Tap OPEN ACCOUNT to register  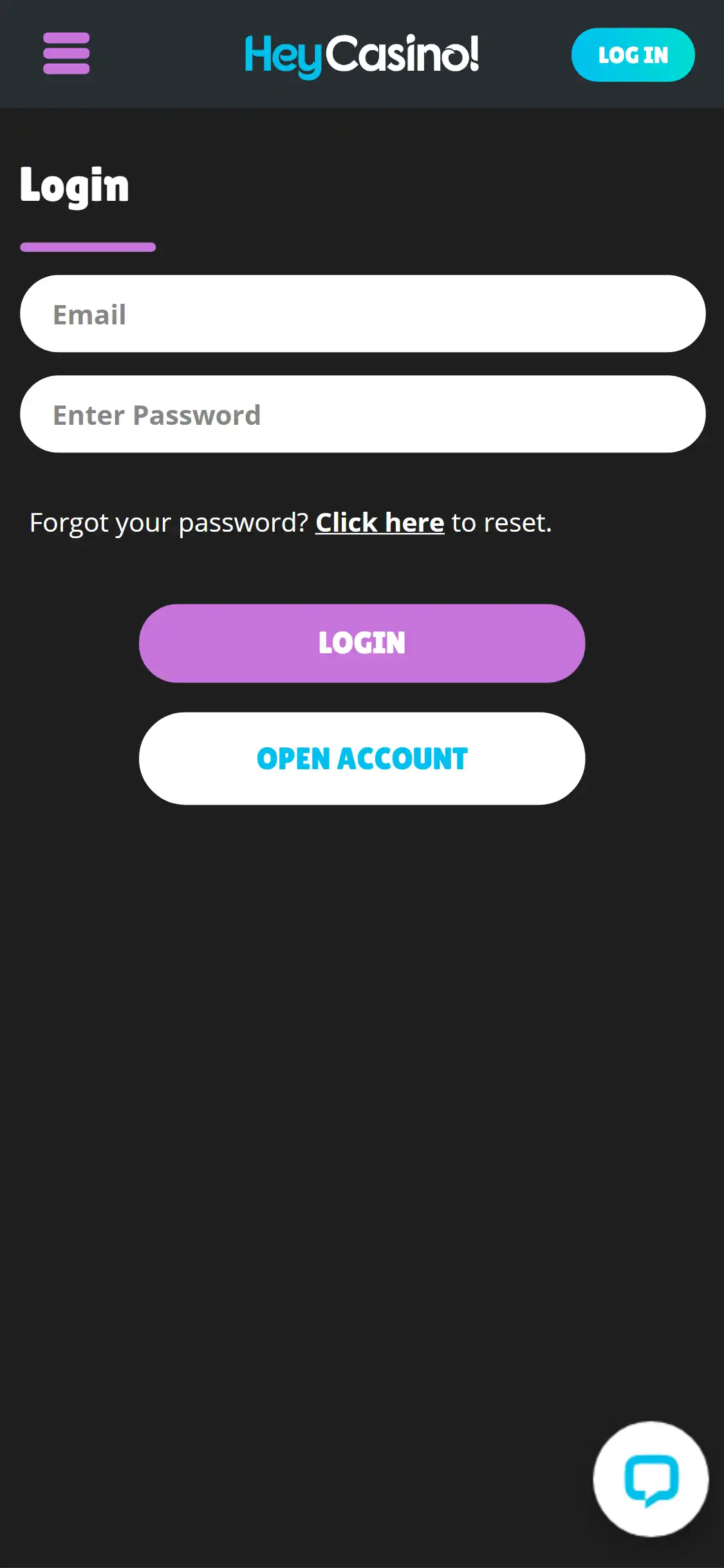click(362, 758)
